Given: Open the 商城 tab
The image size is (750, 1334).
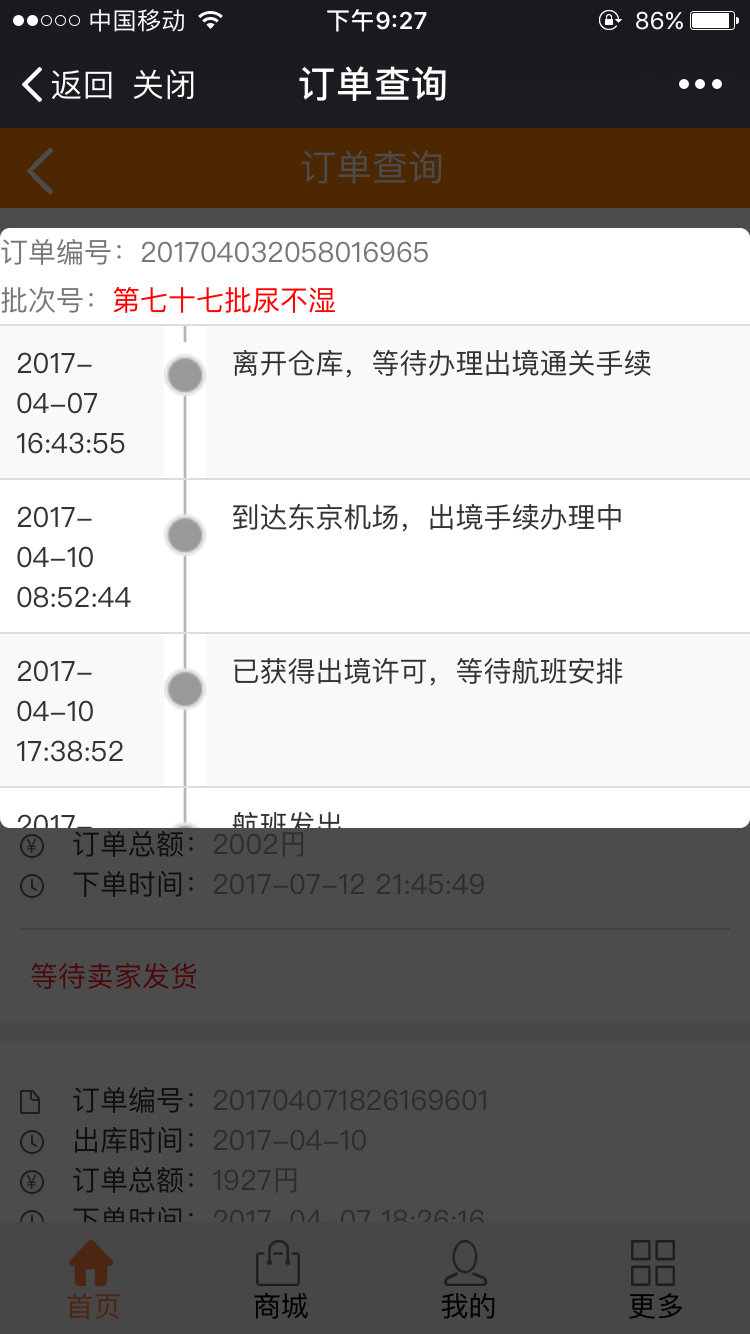Looking at the screenshot, I should pyautogui.click(x=280, y=1279).
